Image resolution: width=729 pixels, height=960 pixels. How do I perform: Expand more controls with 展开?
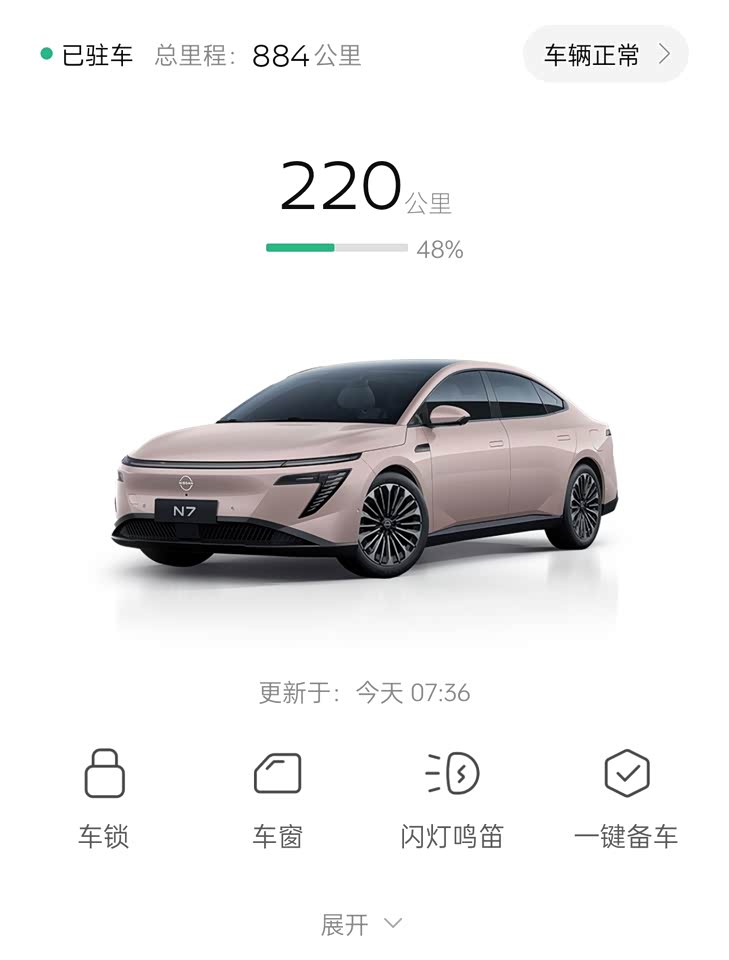(360, 924)
